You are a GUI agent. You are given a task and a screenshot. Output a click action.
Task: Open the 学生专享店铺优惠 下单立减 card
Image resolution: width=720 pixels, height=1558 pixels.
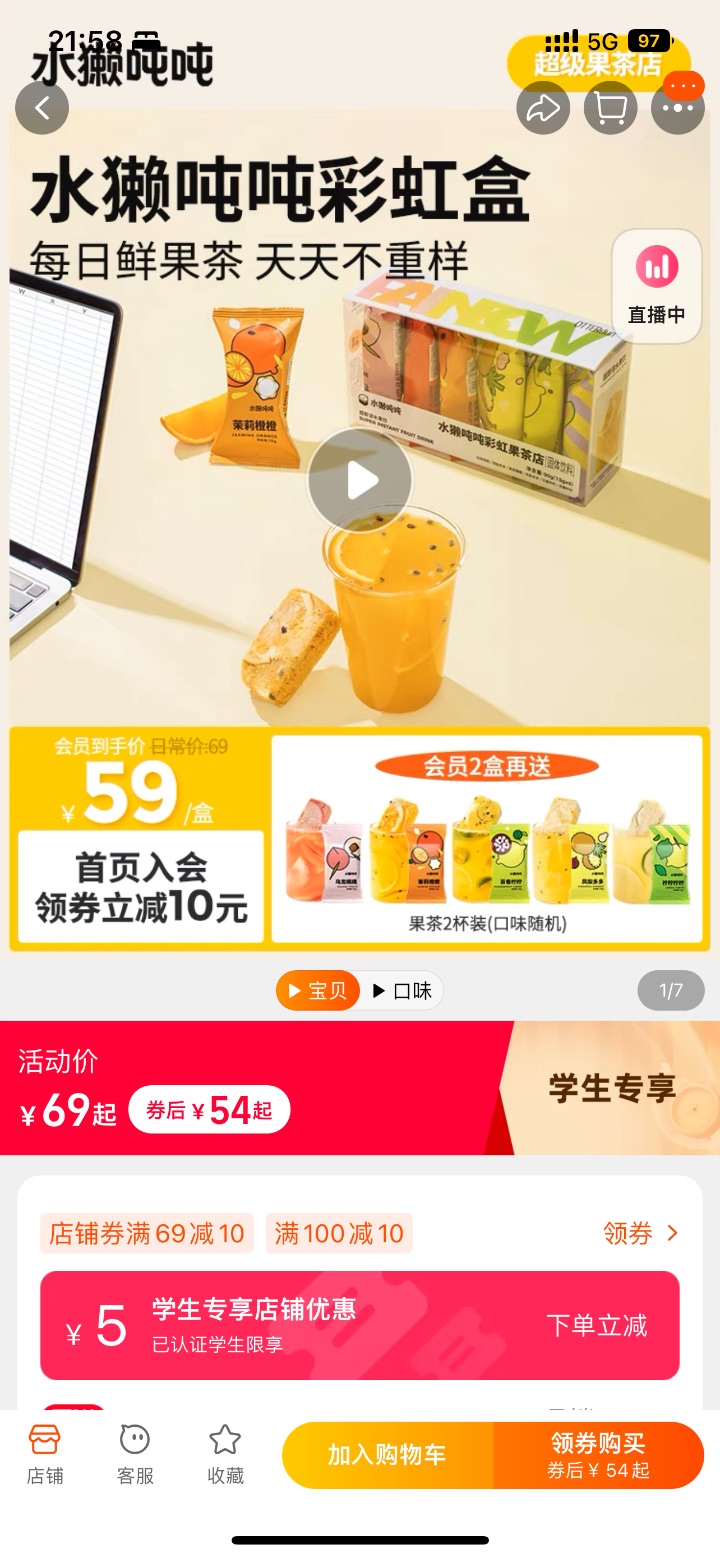[x=360, y=1325]
